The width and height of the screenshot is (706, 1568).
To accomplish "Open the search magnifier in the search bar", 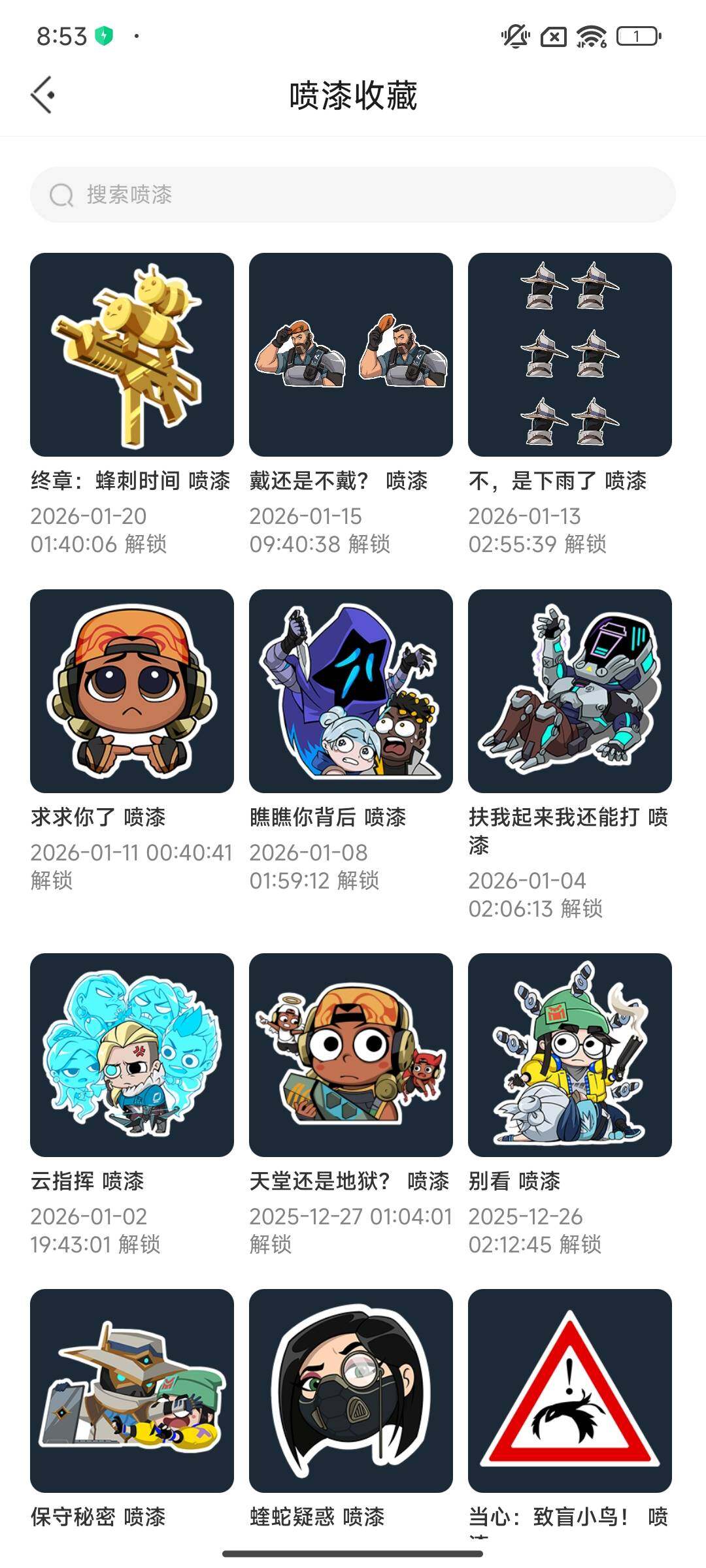I will (x=59, y=194).
